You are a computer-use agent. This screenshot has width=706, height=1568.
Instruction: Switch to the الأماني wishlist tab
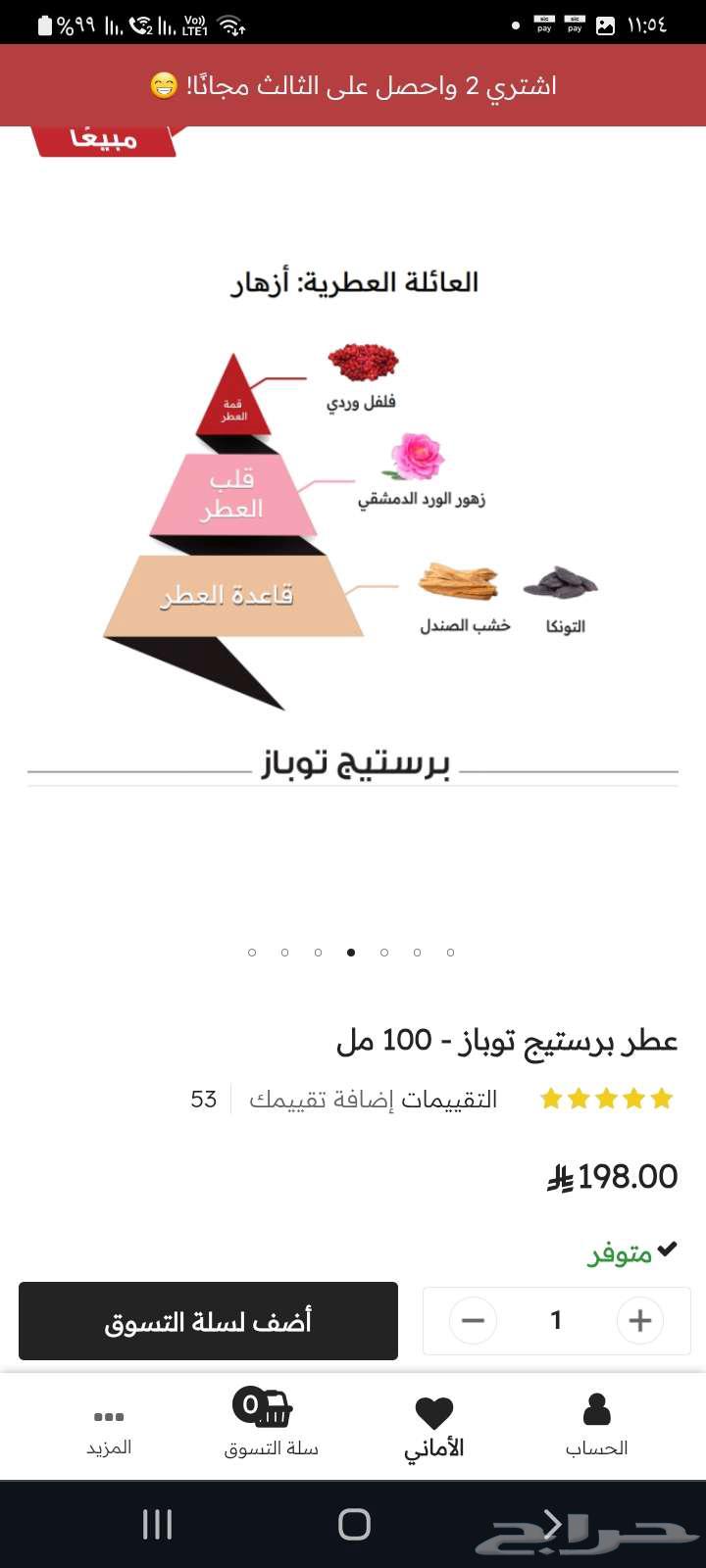point(433,1425)
